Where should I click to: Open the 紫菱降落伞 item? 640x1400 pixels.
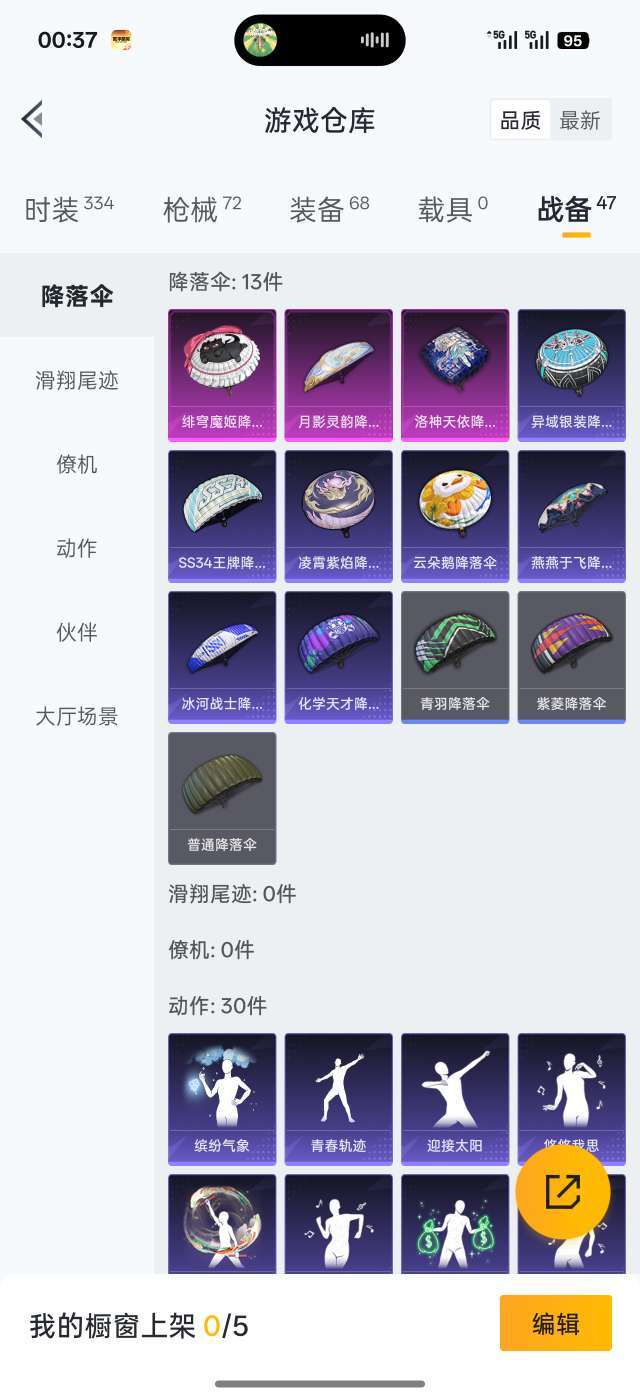tap(571, 657)
